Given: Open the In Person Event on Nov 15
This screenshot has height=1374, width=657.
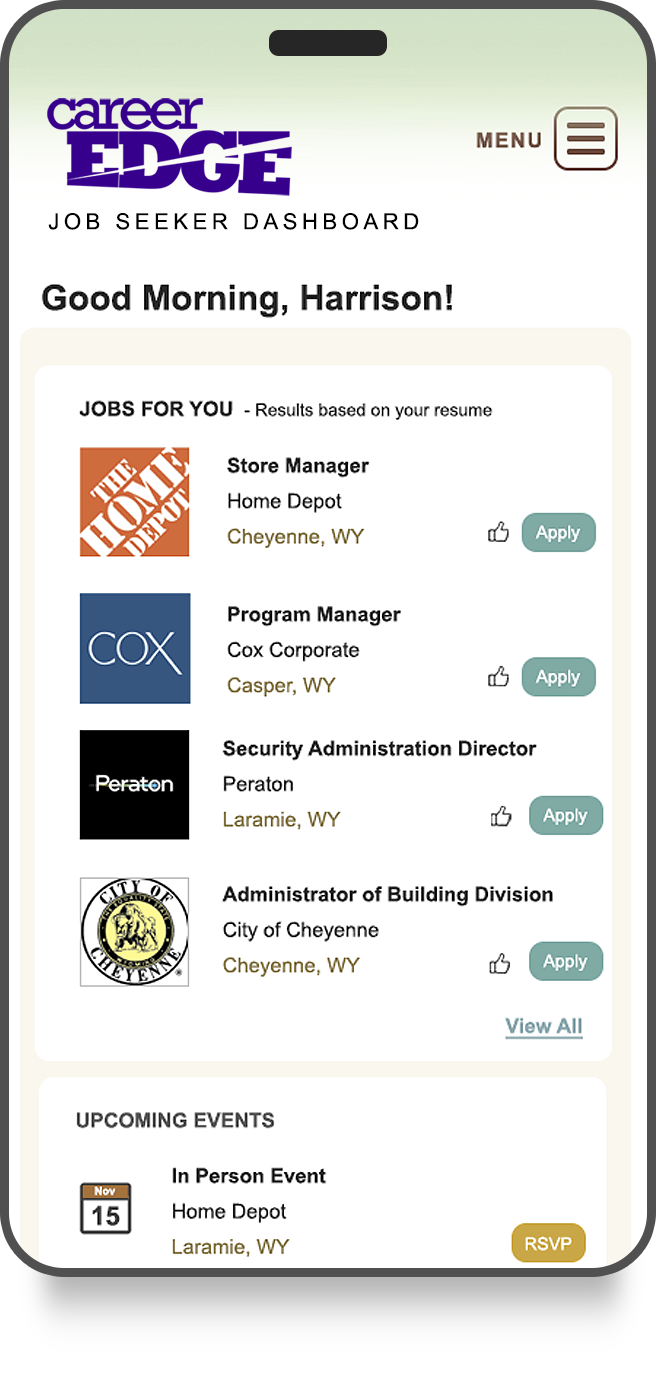Looking at the screenshot, I should (x=248, y=1176).
